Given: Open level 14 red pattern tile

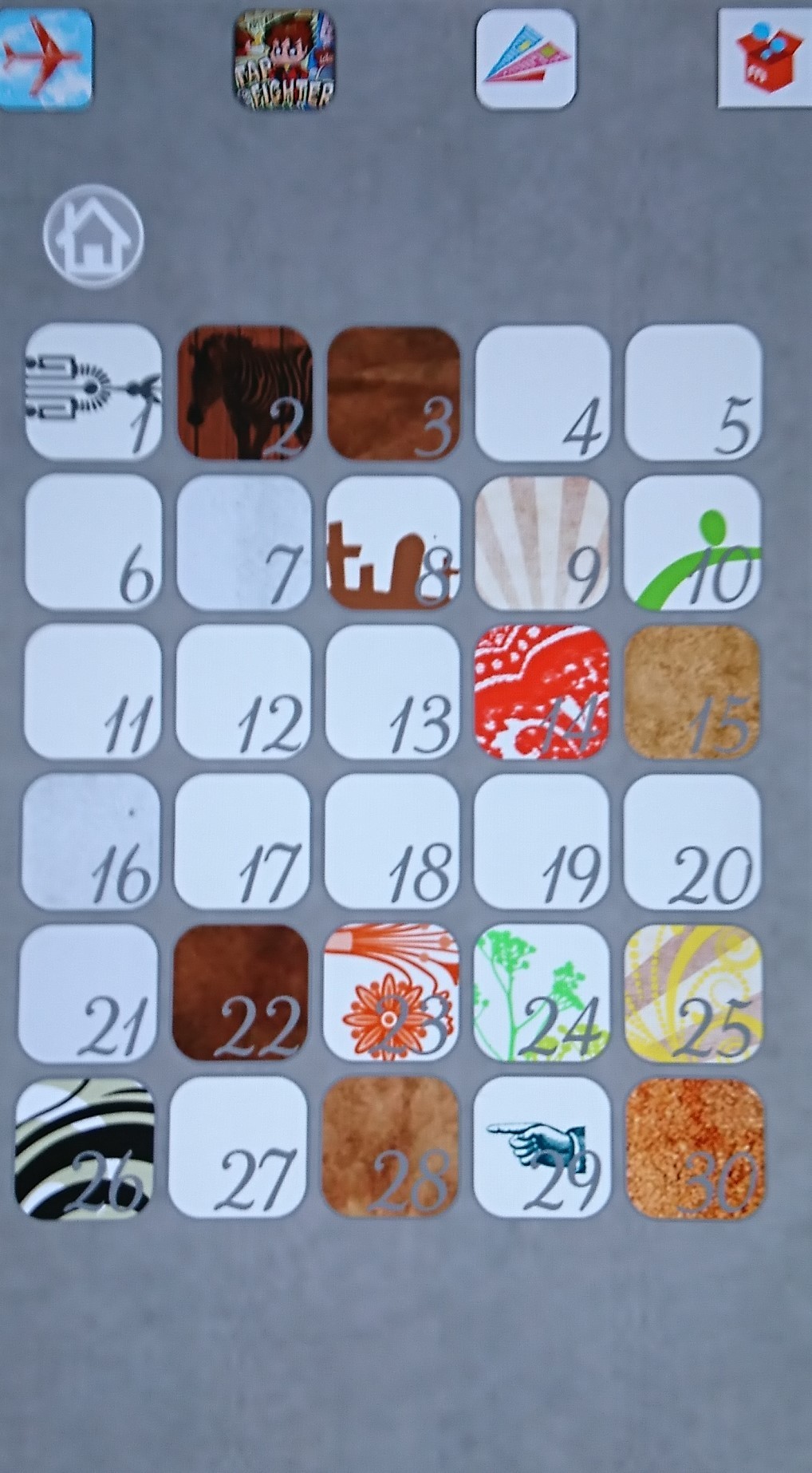Looking at the screenshot, I should tap(542, 692).
